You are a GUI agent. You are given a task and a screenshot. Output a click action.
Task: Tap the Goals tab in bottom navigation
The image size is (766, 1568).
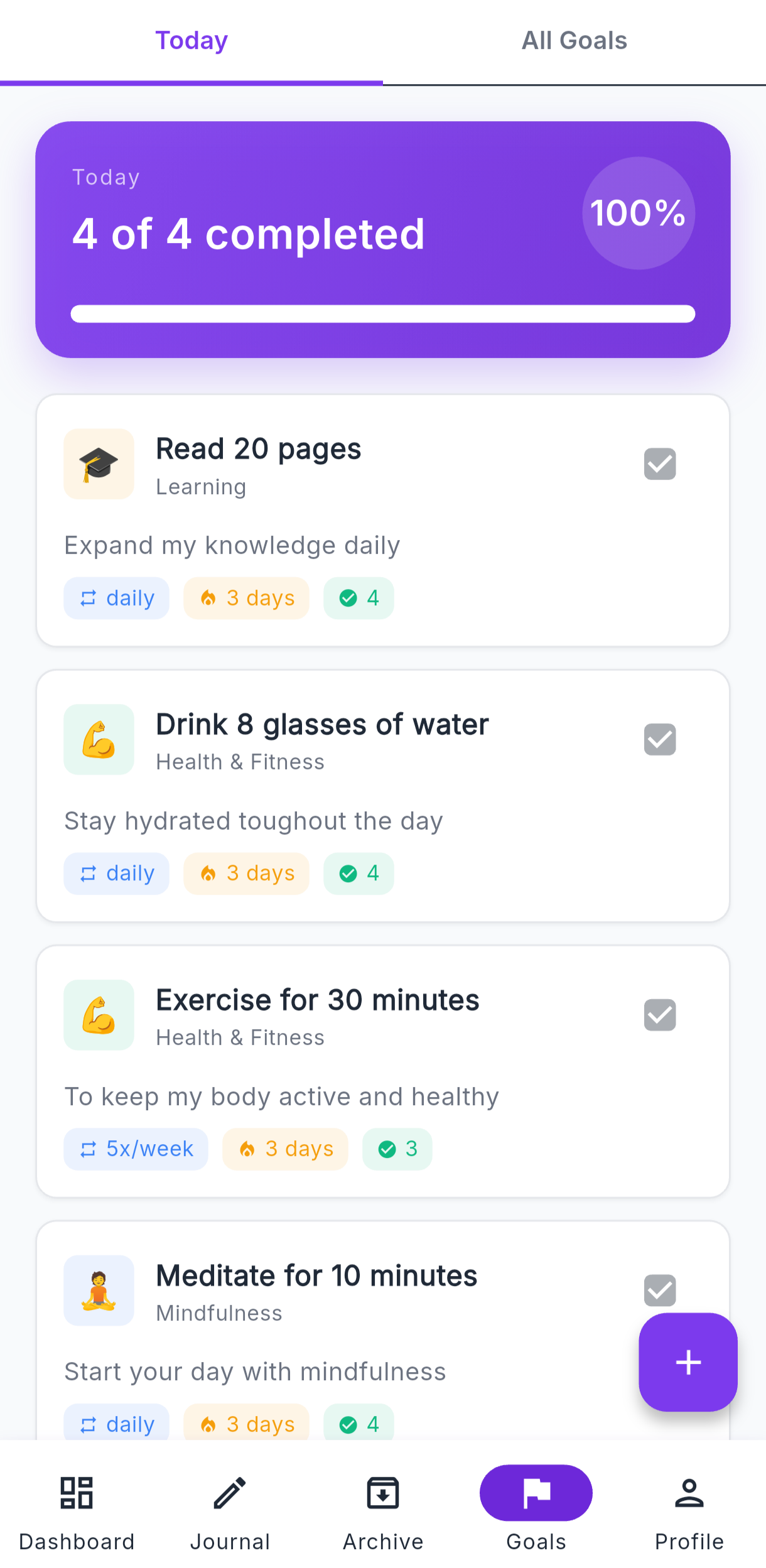pos(536,1513)
